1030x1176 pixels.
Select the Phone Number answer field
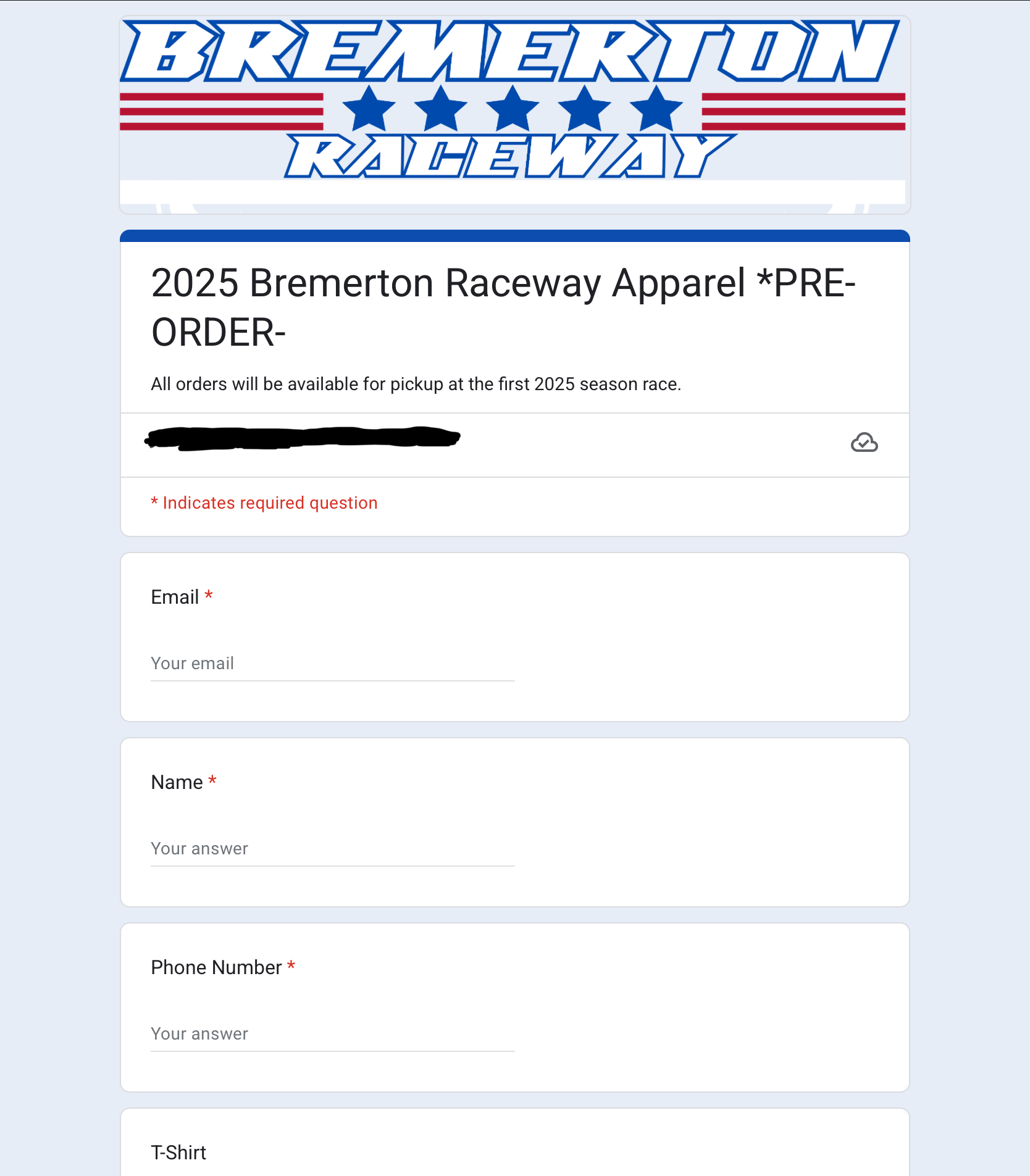(332, 1034)
